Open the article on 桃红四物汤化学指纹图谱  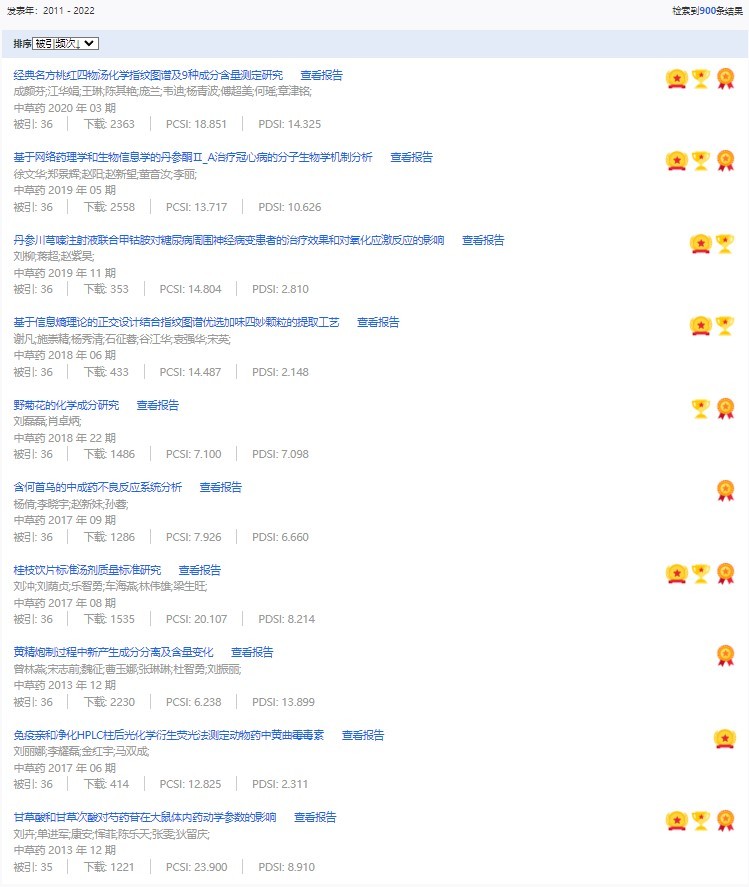click(148, 75)
